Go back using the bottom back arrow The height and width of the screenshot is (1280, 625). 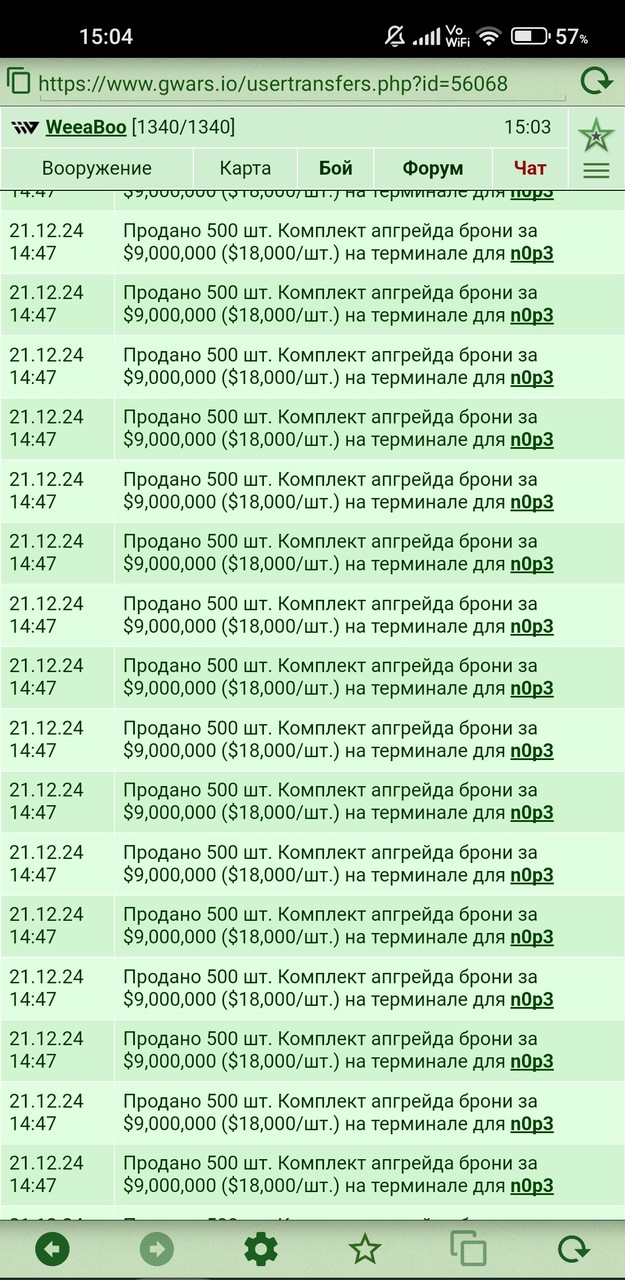pyautogui.click(x=52, y=1249)
